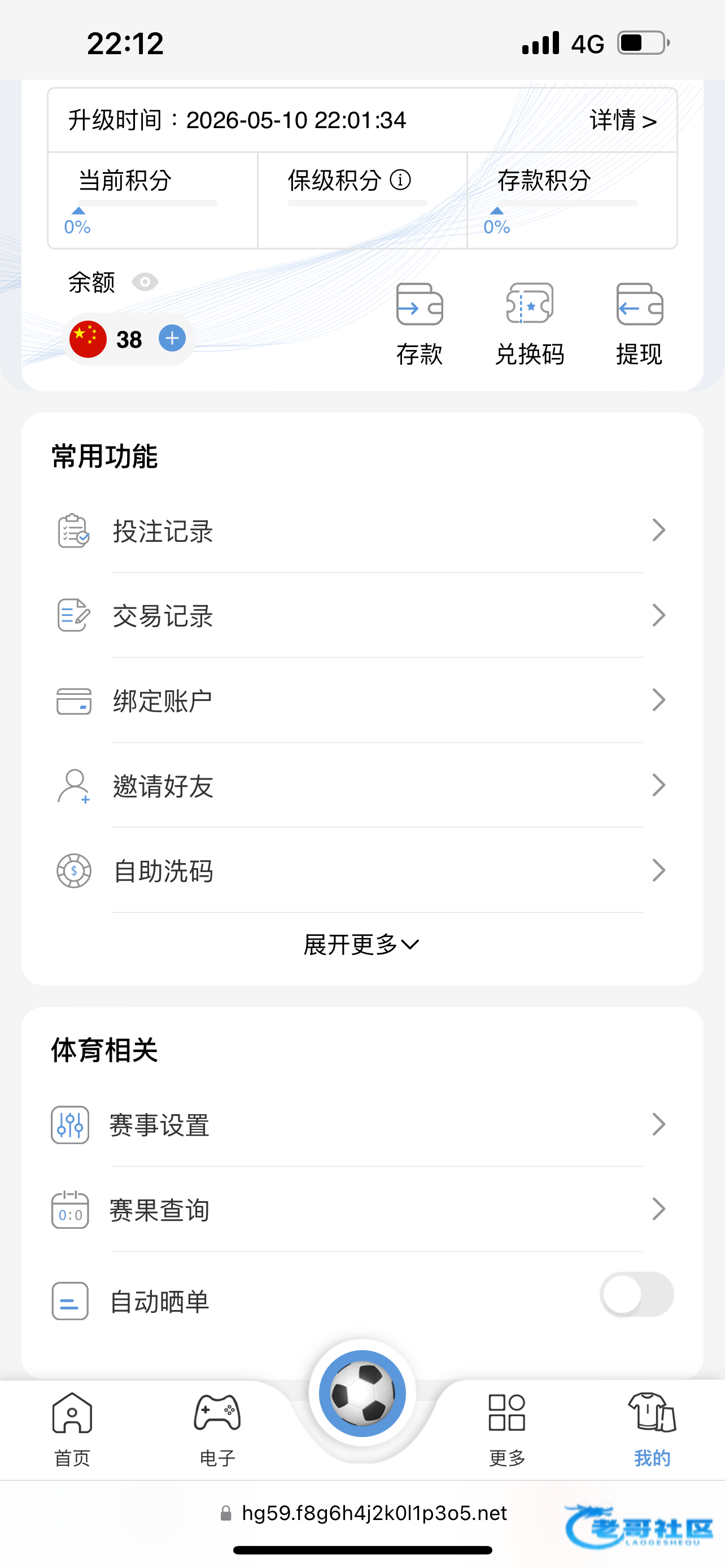Open 赛果查询 results query

coord(362,1210)
